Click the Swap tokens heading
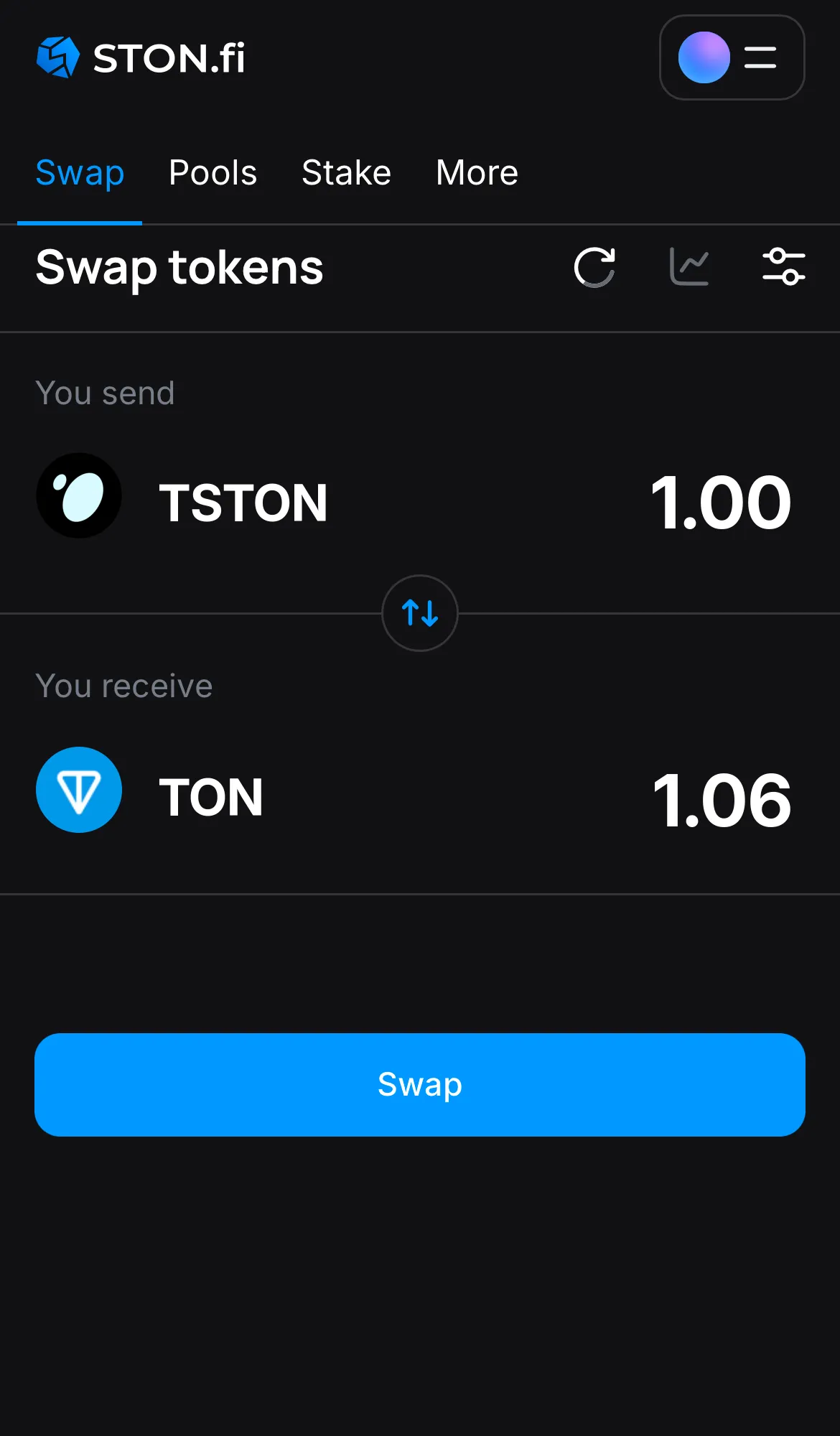Viewport: 840px width, 1436px height. pyautogui.click(x=179, y=268)
